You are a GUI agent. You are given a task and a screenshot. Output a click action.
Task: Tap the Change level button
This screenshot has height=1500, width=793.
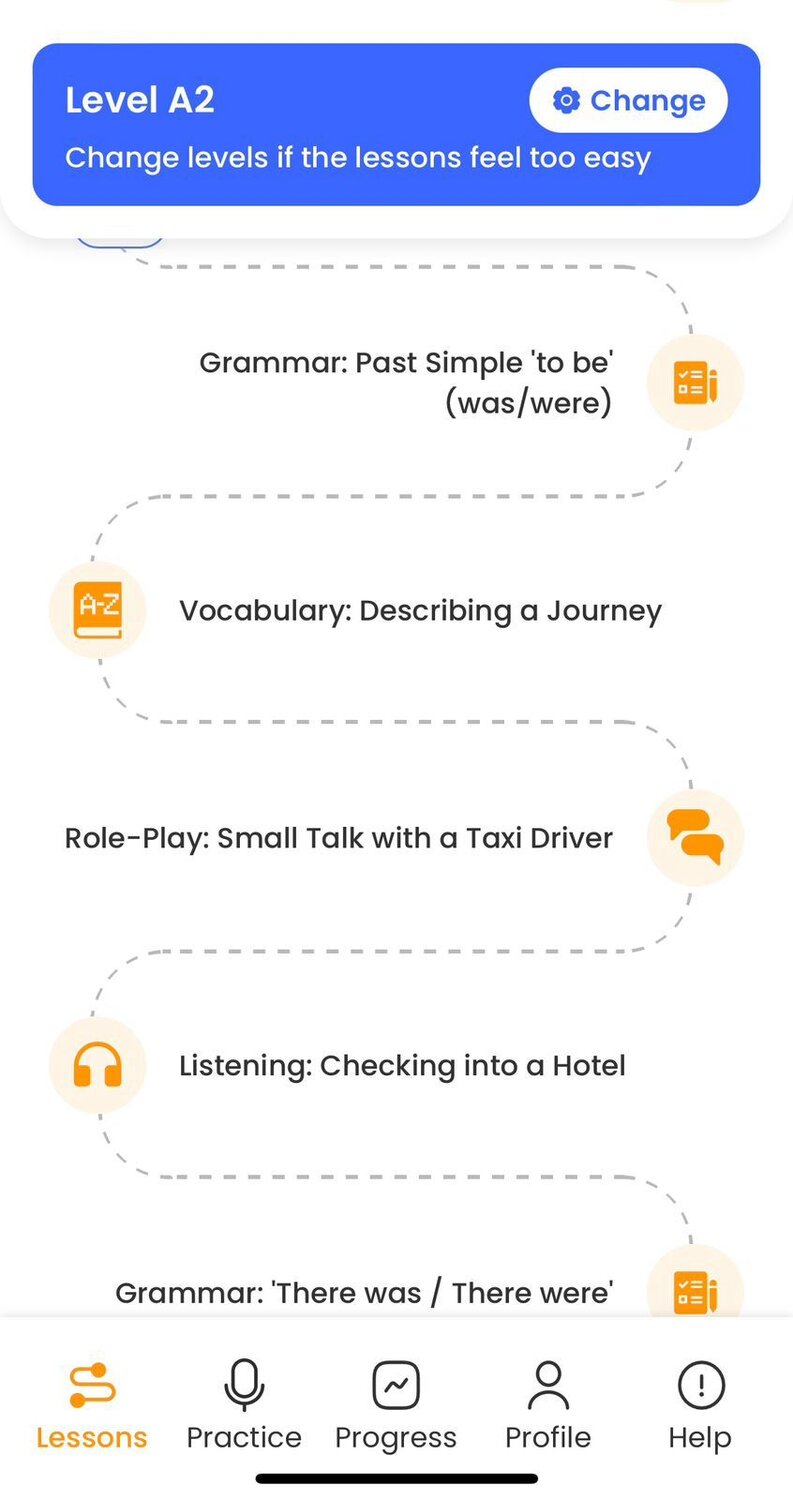click(x=628, y=100)
